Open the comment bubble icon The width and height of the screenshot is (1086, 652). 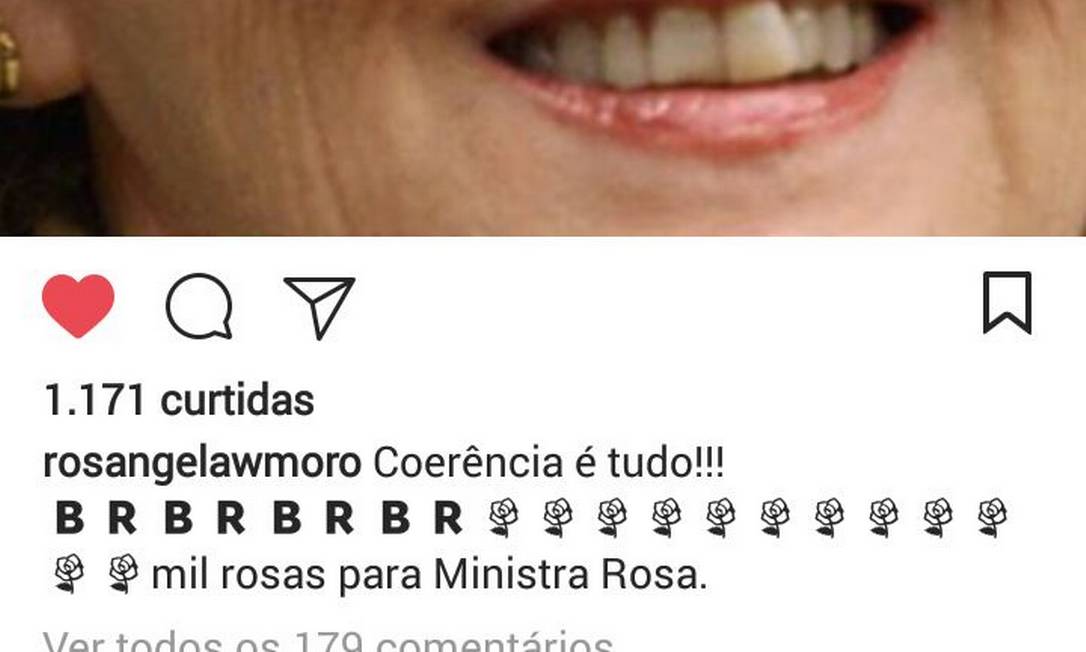(199, 306)
